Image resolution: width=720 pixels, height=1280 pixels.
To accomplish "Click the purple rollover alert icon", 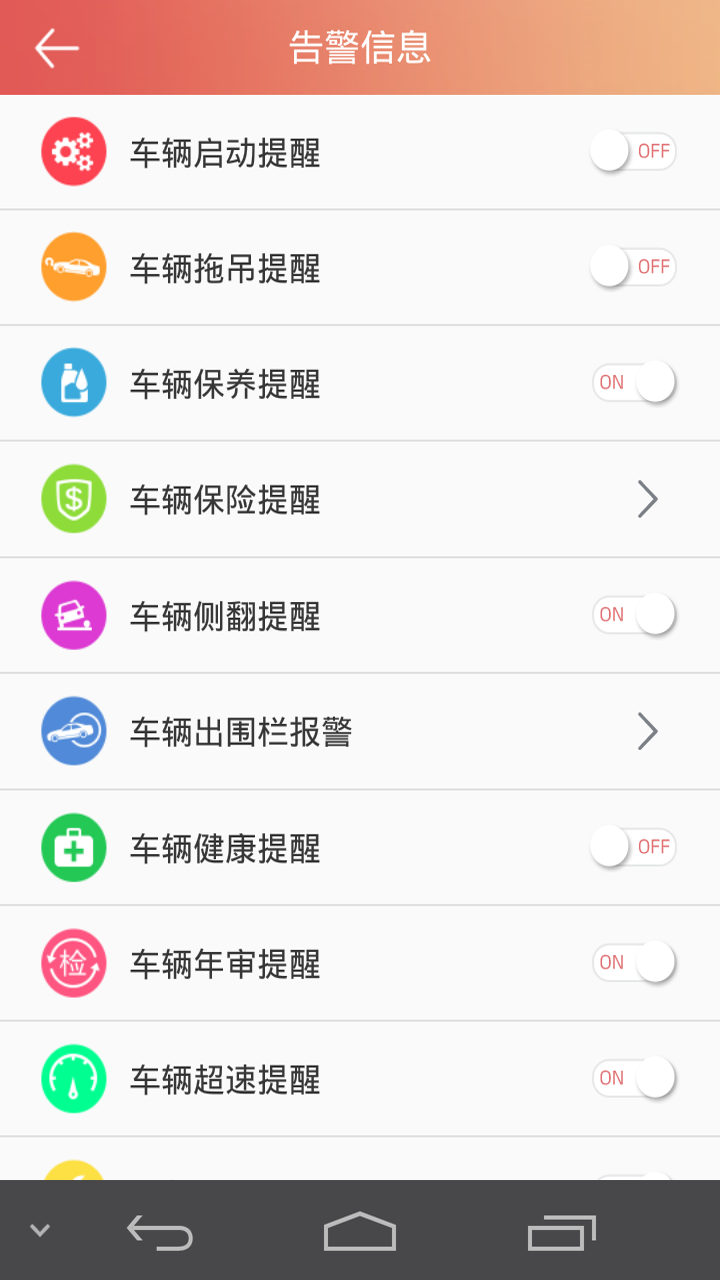I will pos(73,615).
